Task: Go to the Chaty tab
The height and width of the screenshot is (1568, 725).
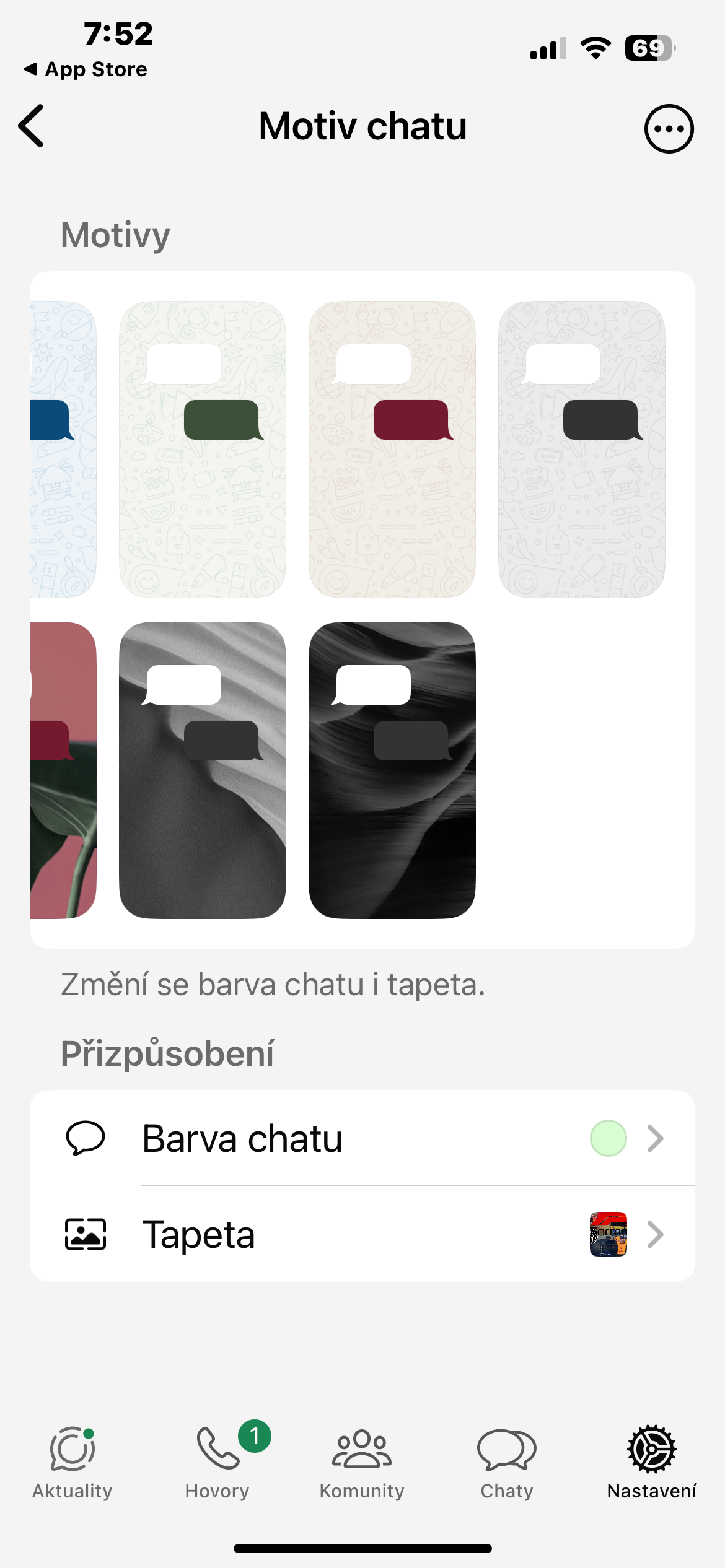Action: pos(507,1463)
